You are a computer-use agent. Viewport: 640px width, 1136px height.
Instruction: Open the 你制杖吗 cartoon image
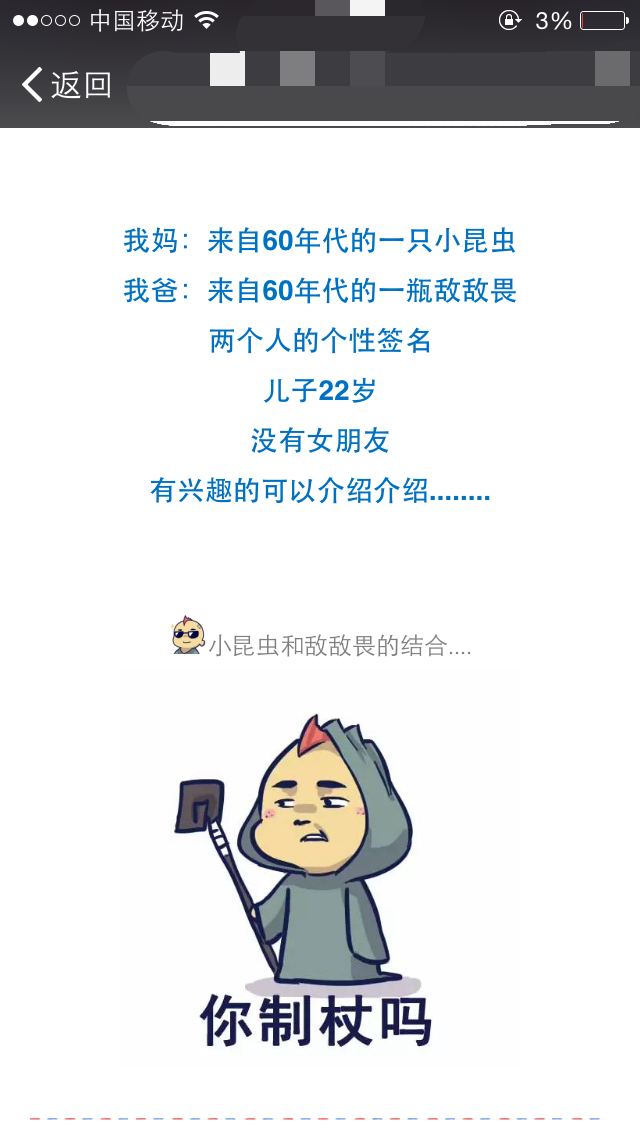(318, 870)
